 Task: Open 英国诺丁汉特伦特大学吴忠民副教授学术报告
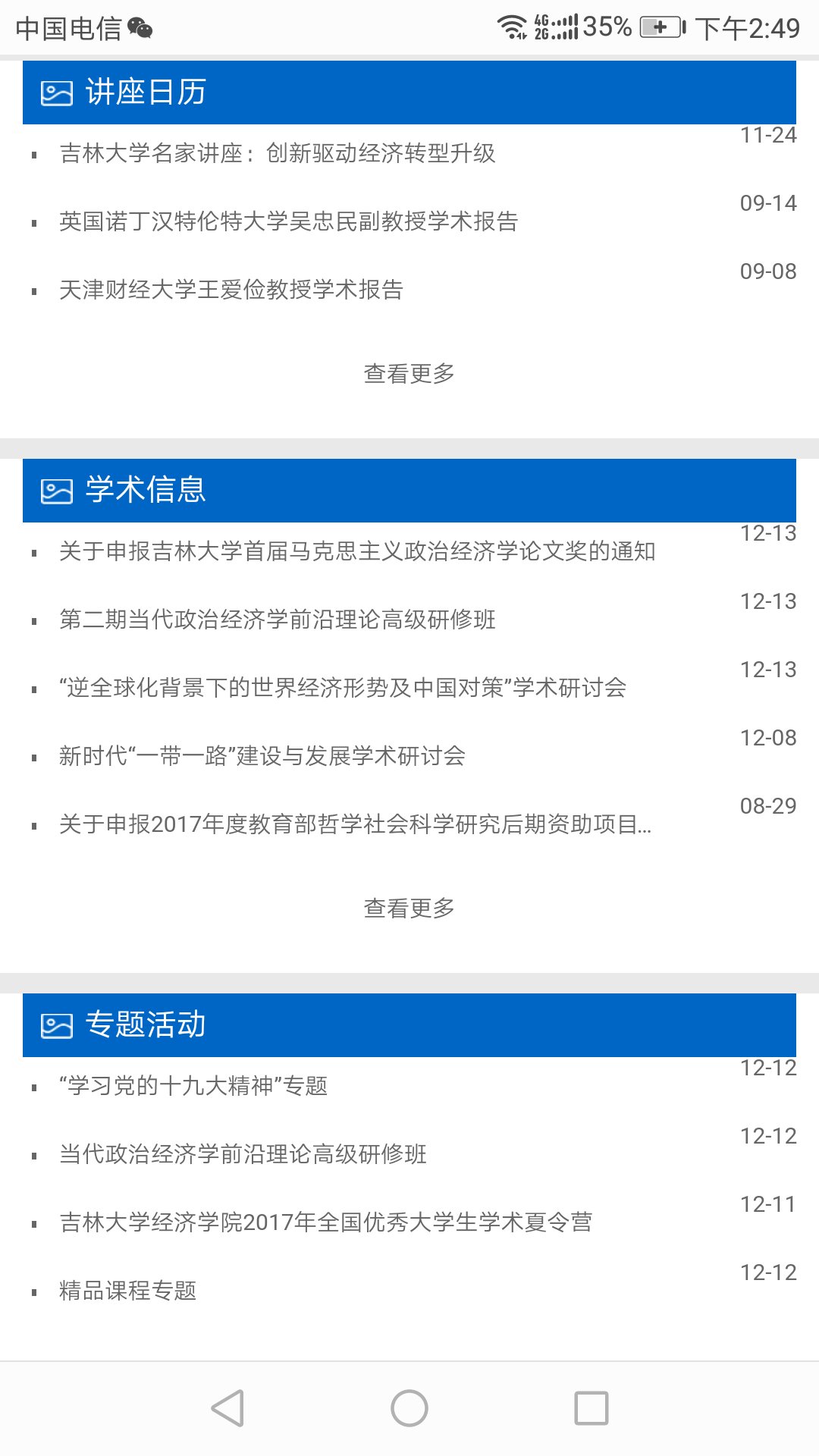tap(289, 221)
